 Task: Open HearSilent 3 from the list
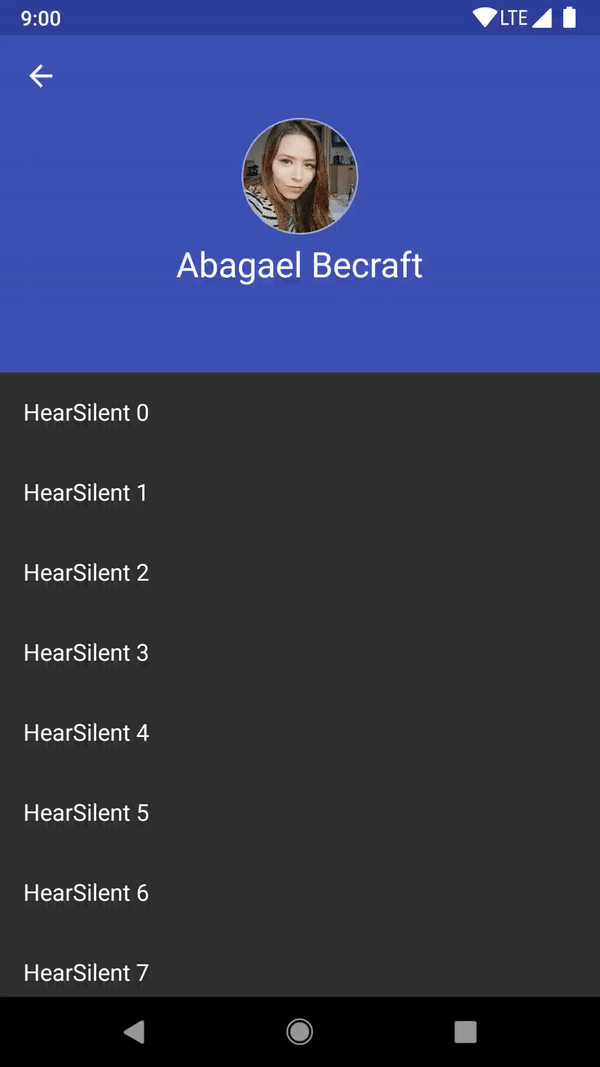click(300, 653)
